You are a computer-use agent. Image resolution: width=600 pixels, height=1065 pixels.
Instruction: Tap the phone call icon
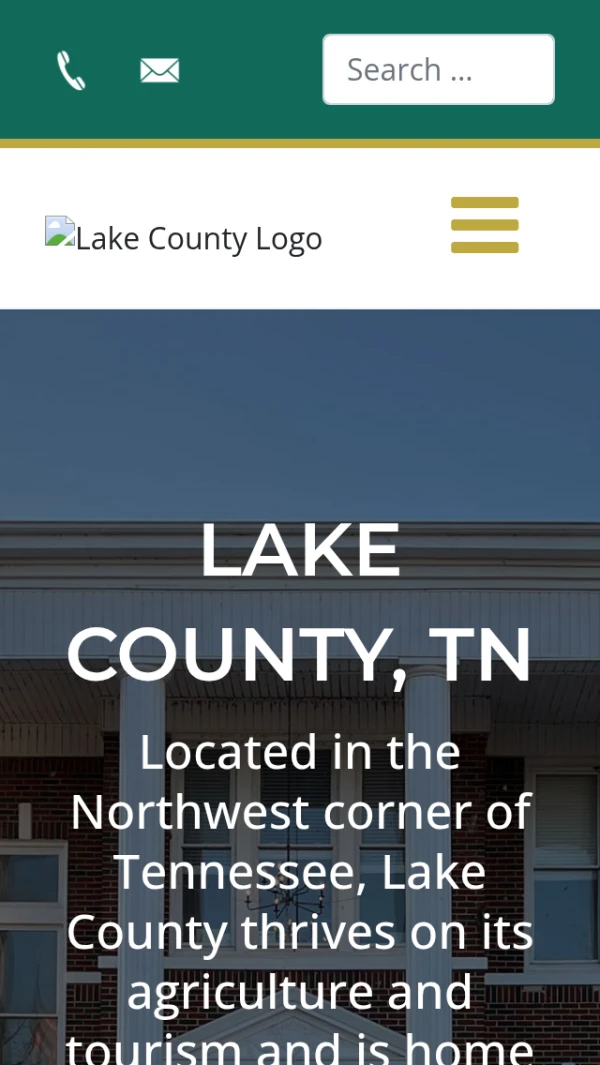coord(71,71)
